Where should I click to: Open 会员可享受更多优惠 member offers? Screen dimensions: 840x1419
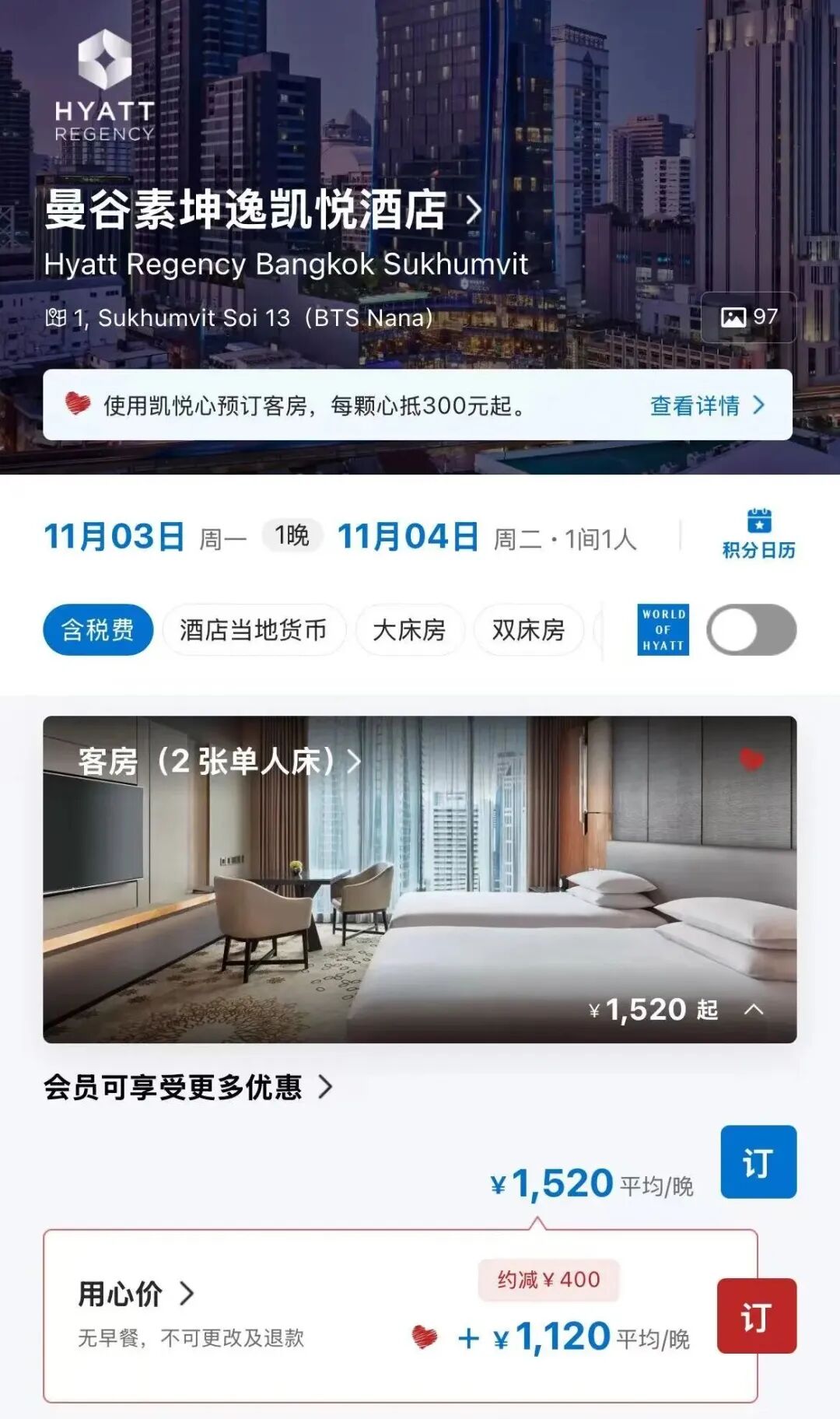point(188,1087)
